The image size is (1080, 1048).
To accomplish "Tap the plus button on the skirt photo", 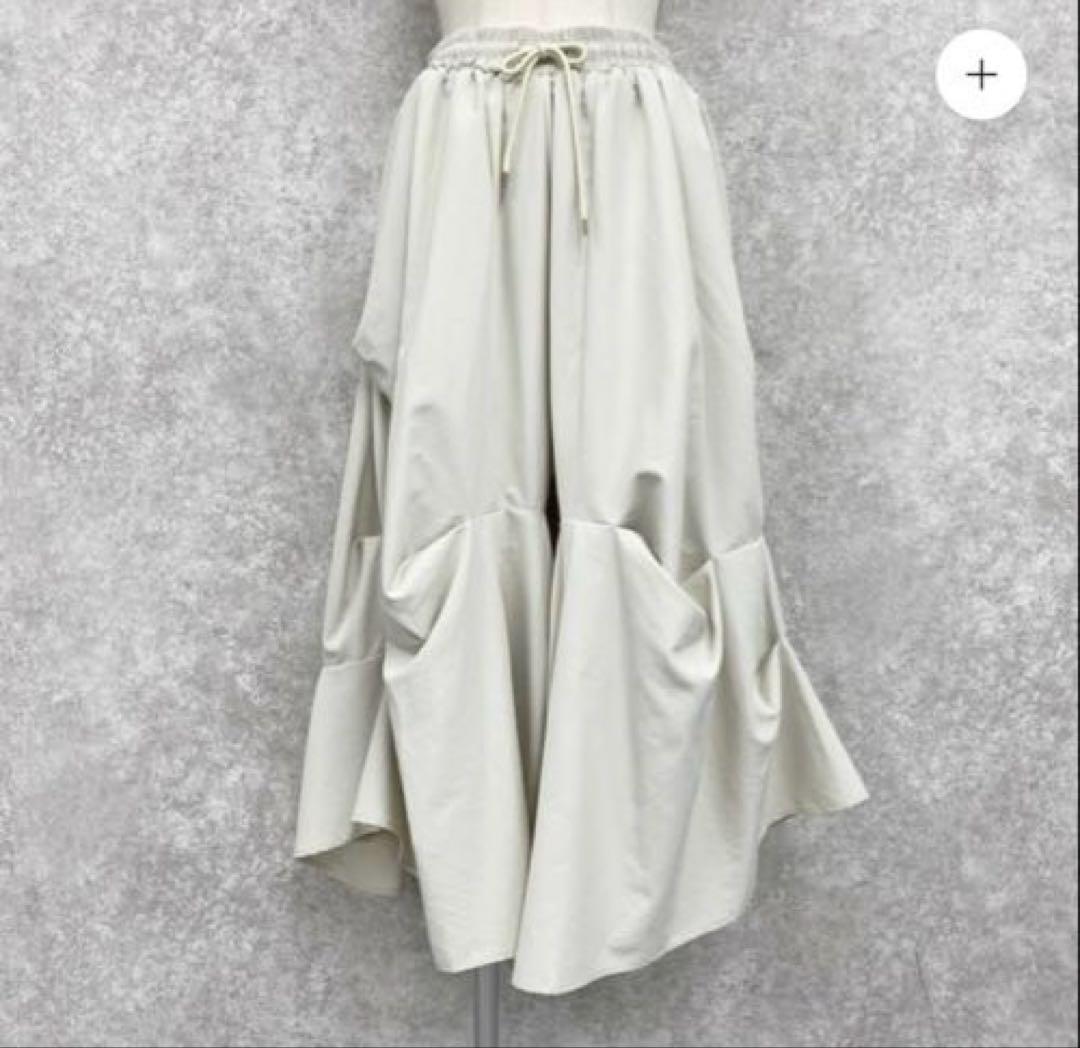I will pos(981,75).
